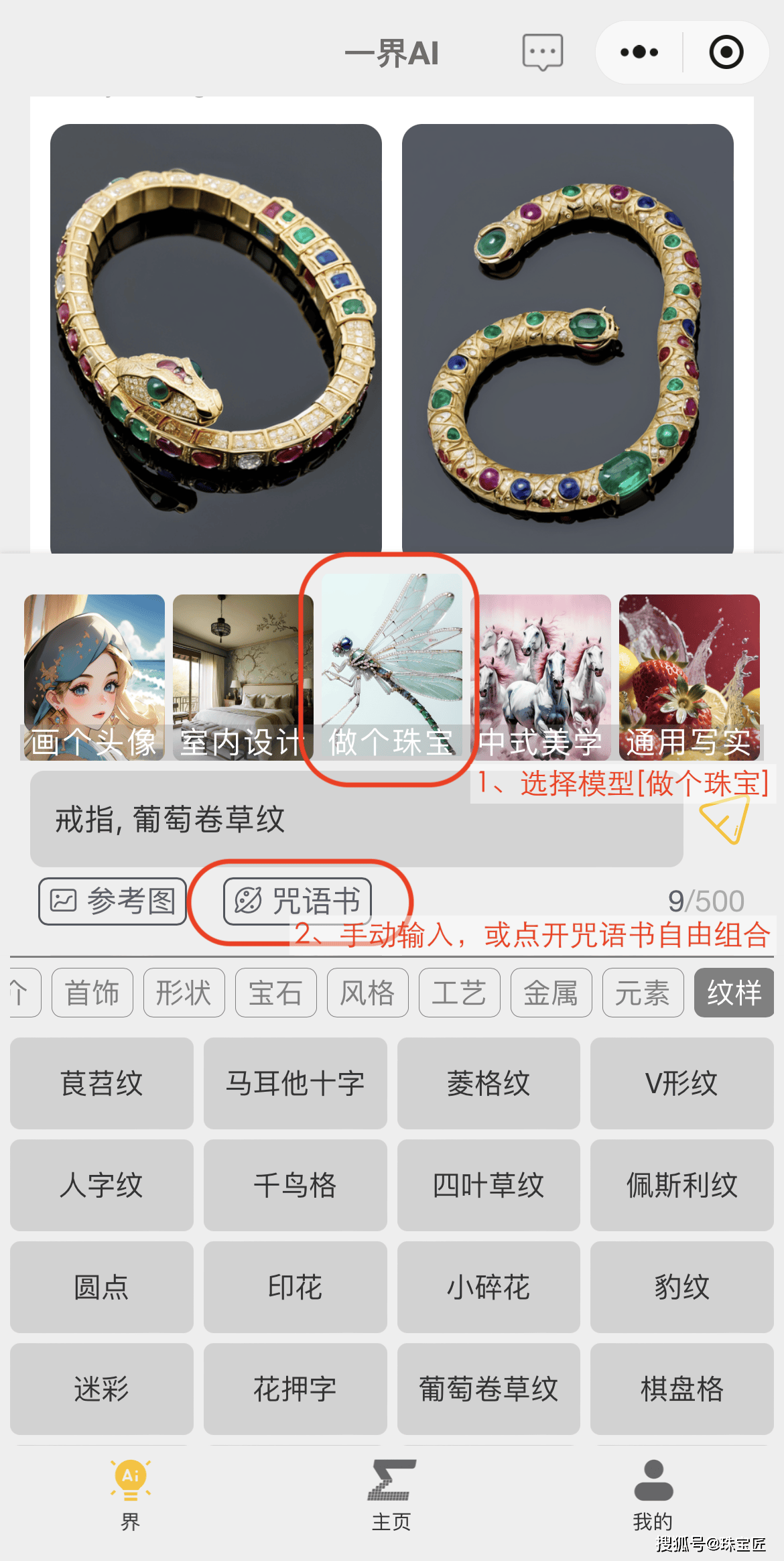Open the mini program overflow menu

[x=639, y=52]
